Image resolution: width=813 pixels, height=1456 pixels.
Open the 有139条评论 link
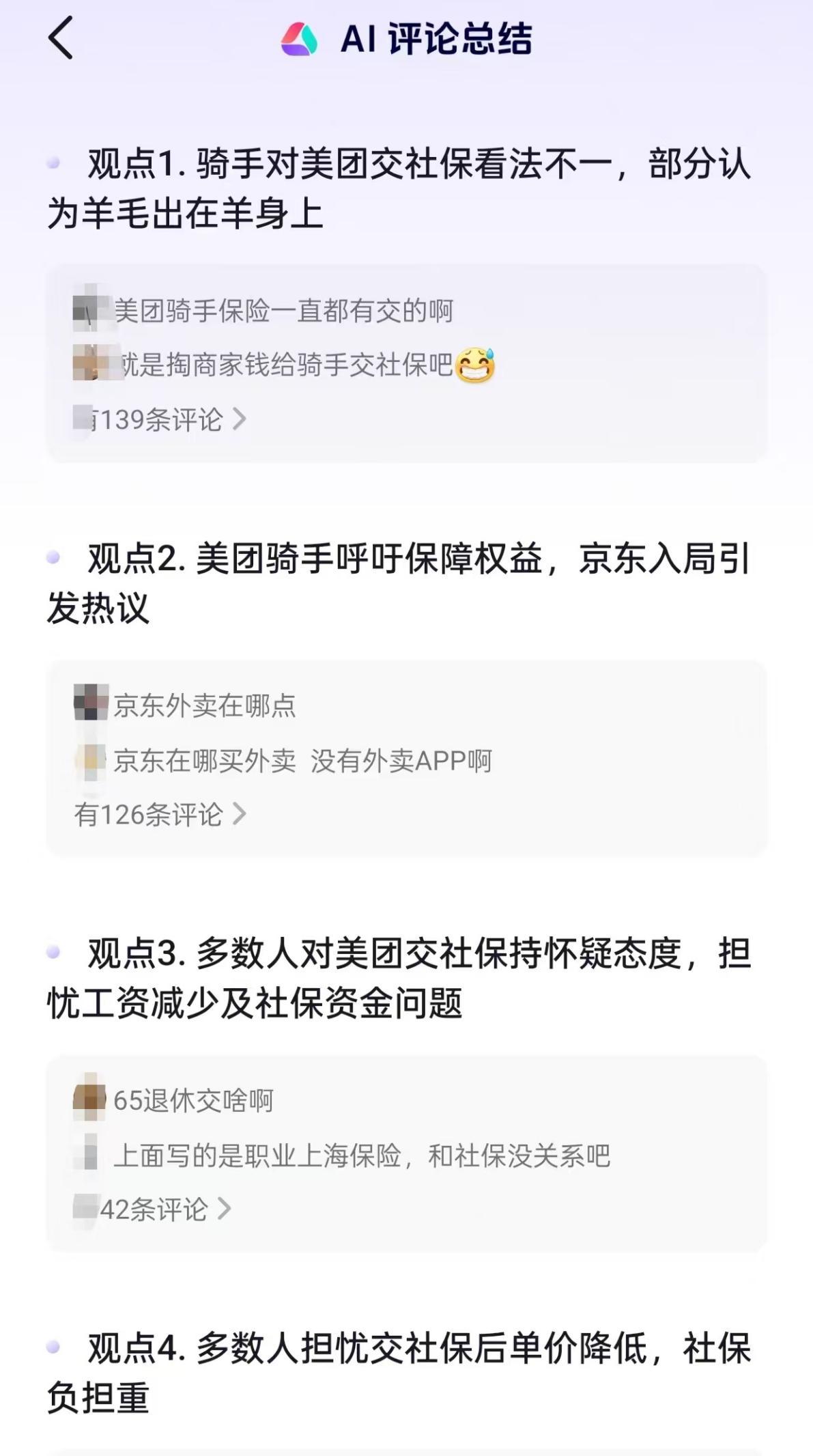pyautogui.click(x=161, y=419)
